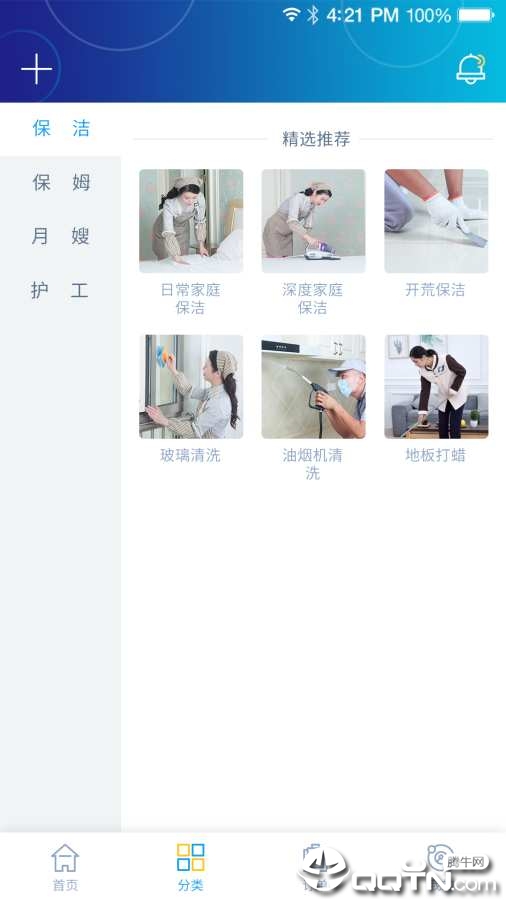This screenshot has height=900, width=506.
Task: Open 开荒保洁 service
Action: pyautogui.click(x=436, y=234)
